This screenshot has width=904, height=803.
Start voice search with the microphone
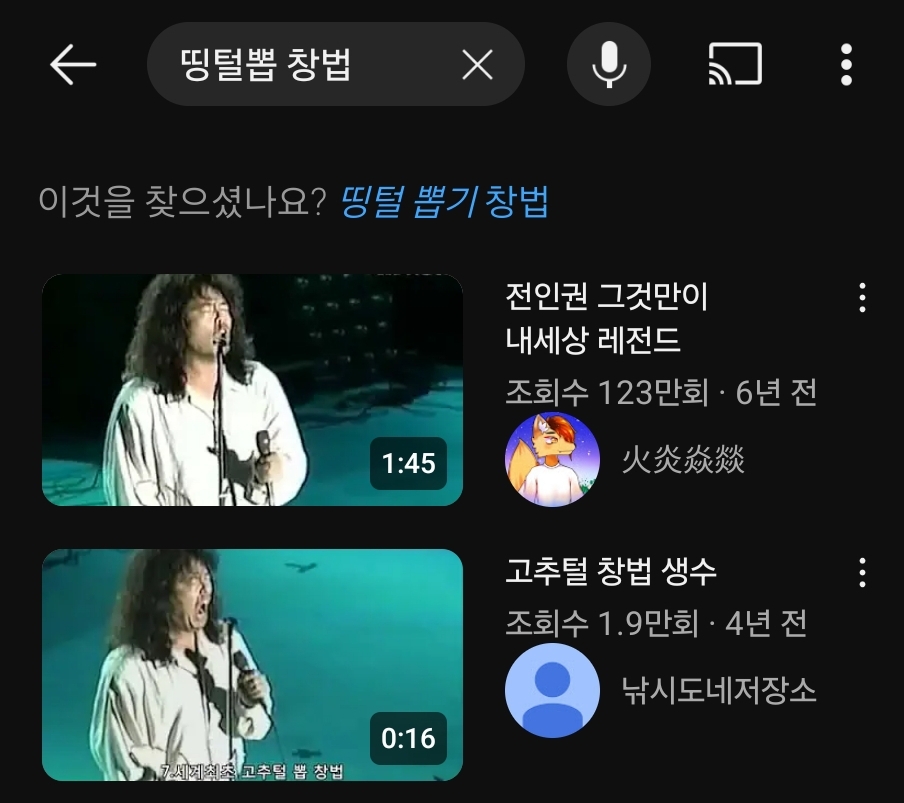click(608, 65)
